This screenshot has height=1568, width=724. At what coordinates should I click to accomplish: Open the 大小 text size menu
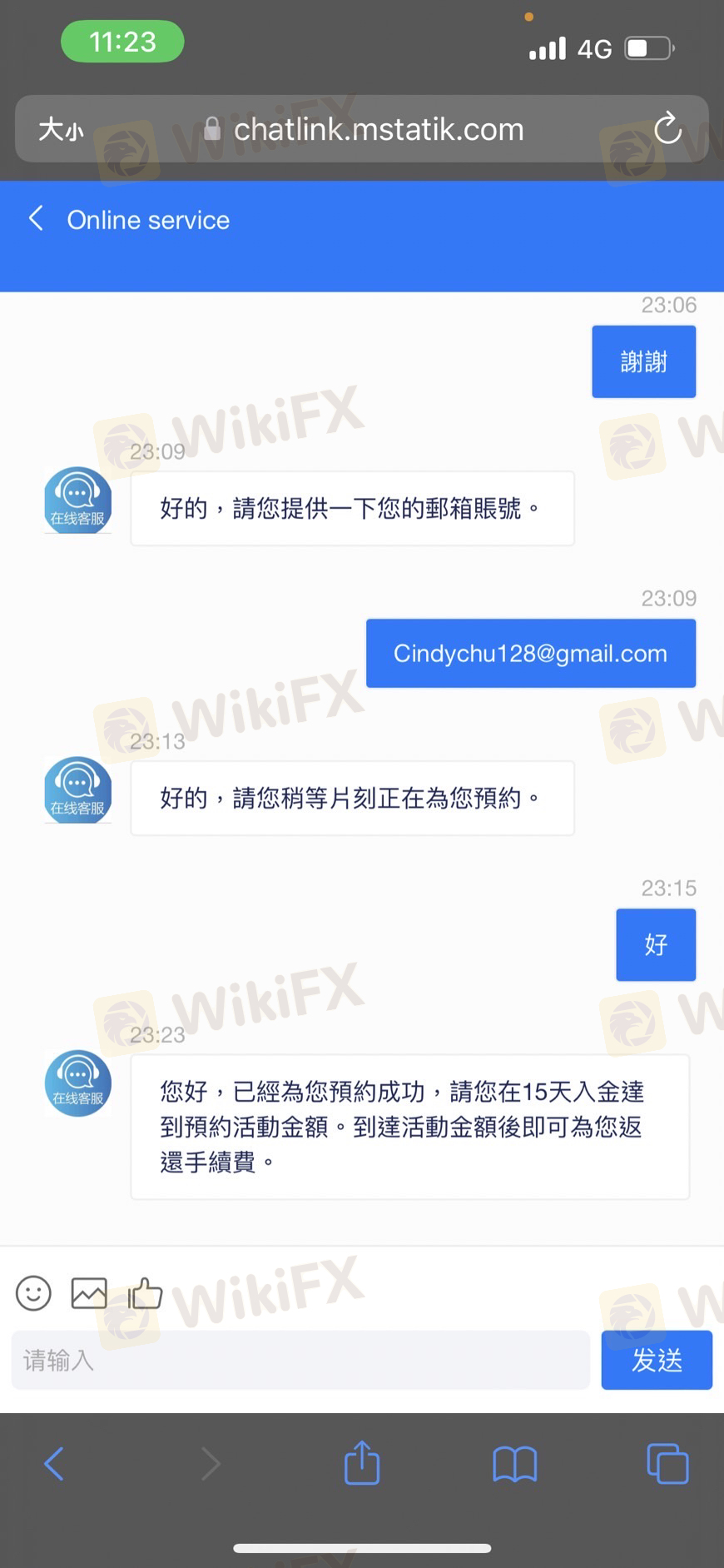pyautogui.click(x=61, y=130)
